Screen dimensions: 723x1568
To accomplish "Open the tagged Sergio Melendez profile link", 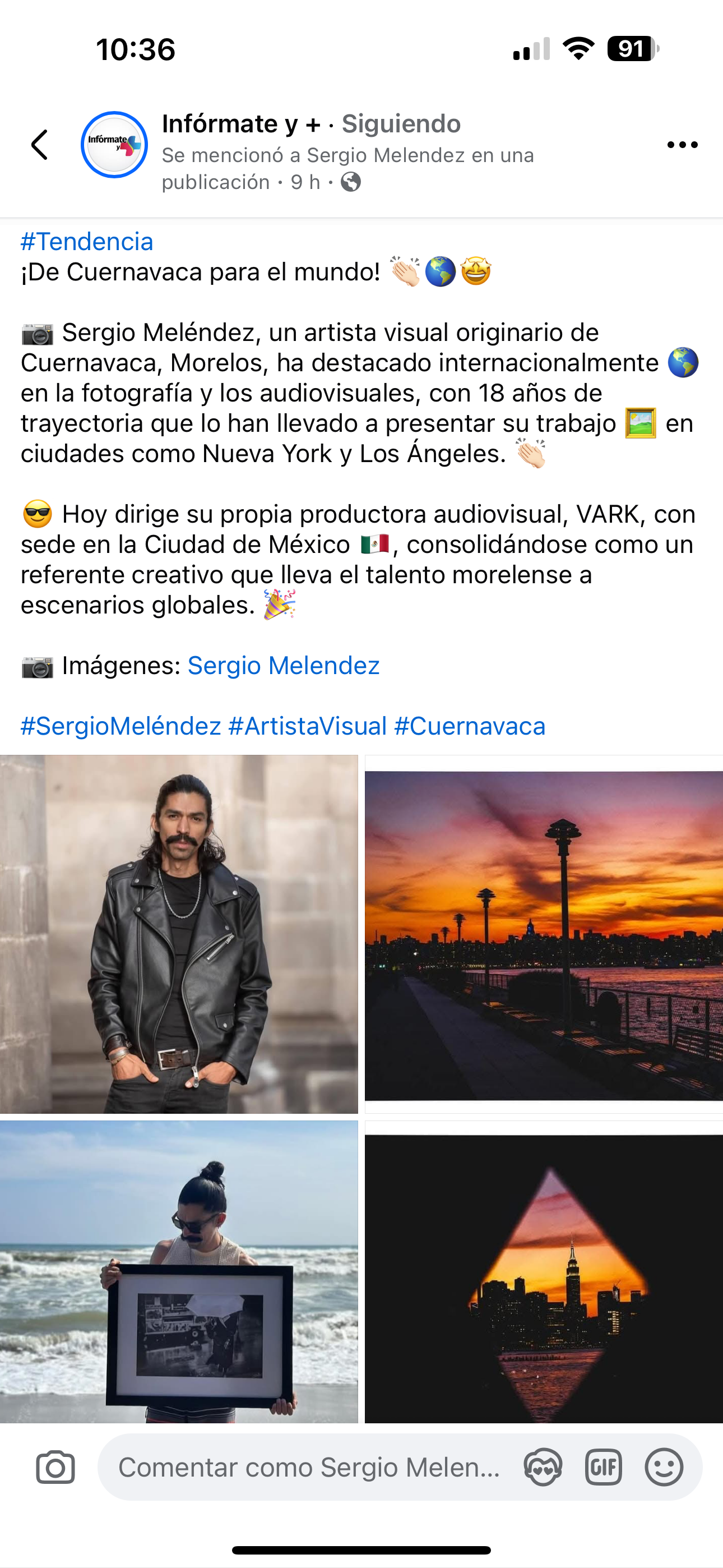I will [x=284, y=665].
